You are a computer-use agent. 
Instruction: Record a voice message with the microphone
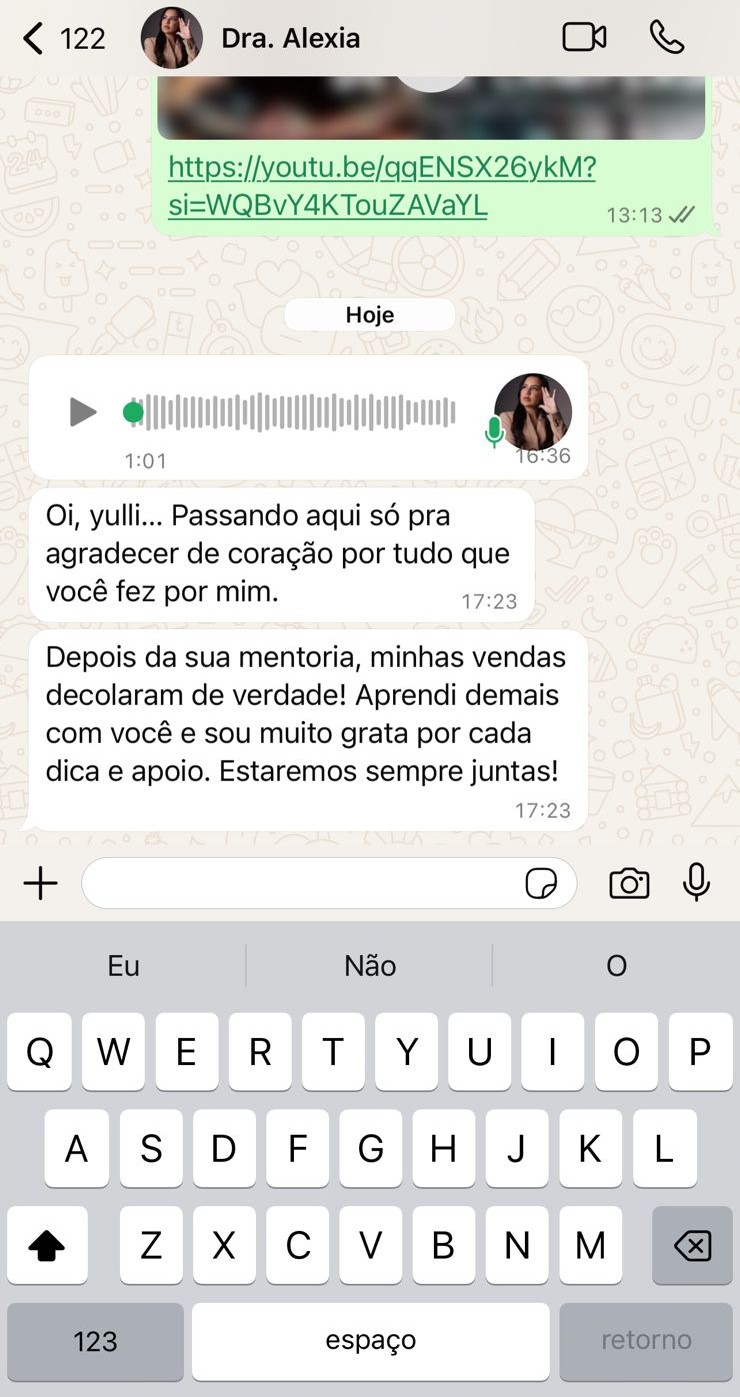pos(696,882)
